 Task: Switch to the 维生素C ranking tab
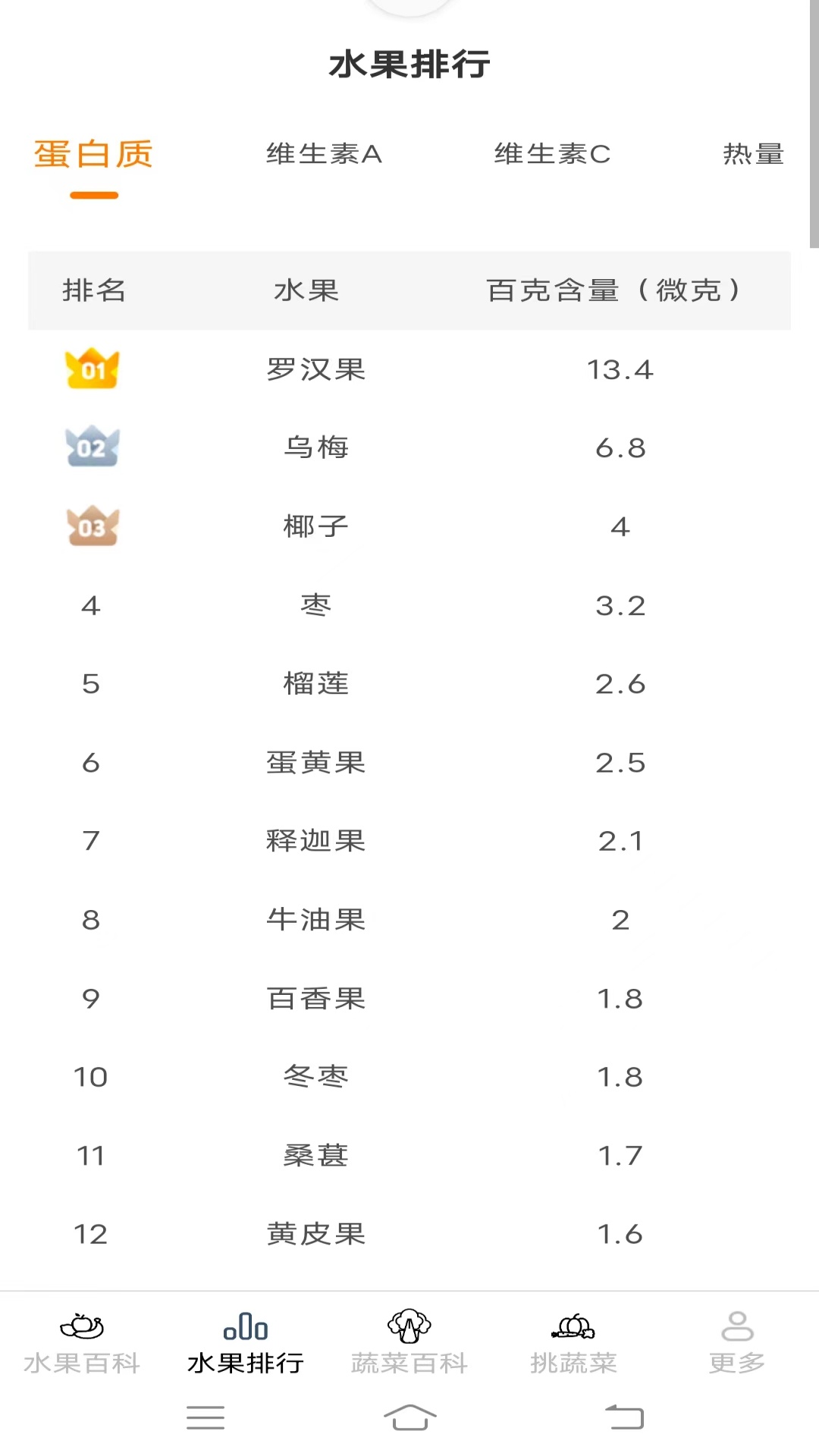click(x=552, y=154)
